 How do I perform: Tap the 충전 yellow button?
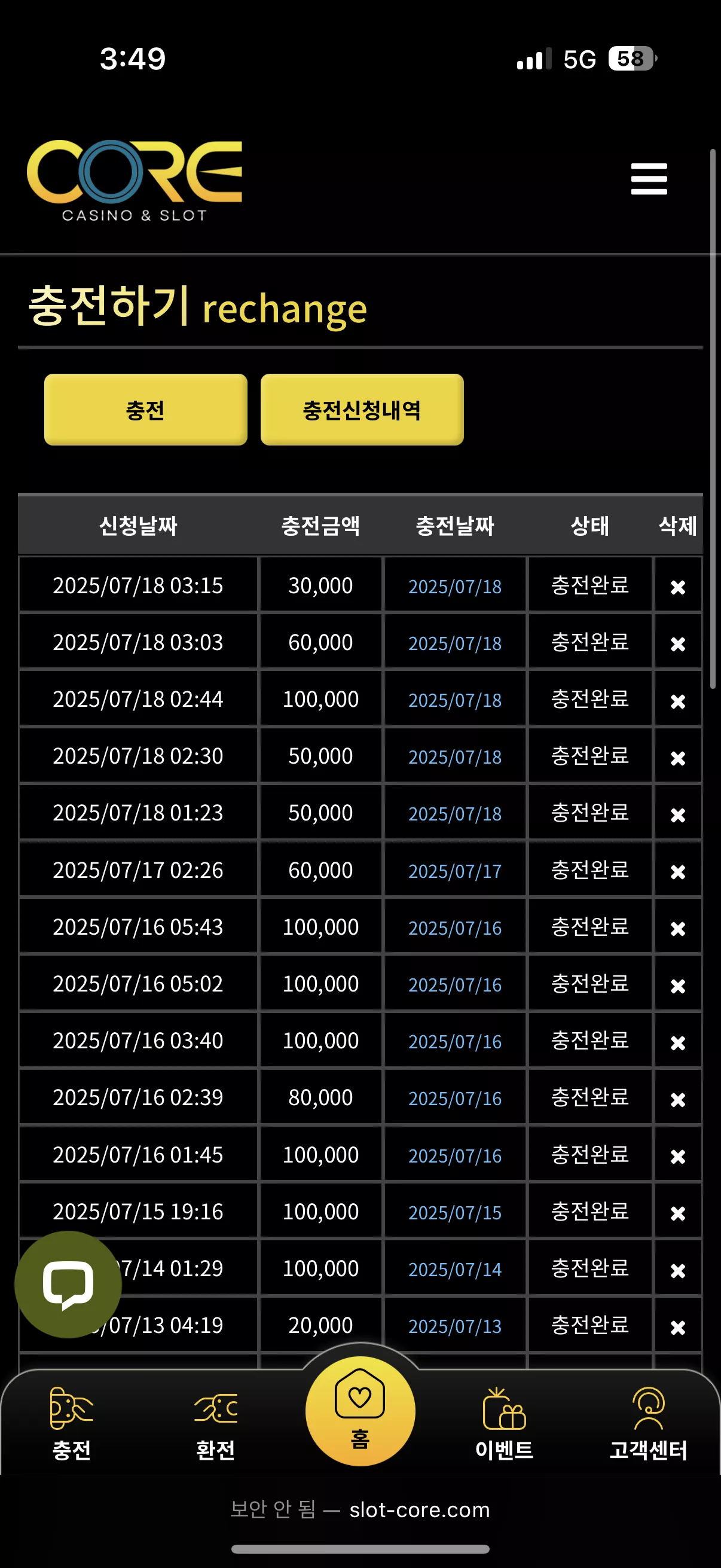click(x=145, y=410)
